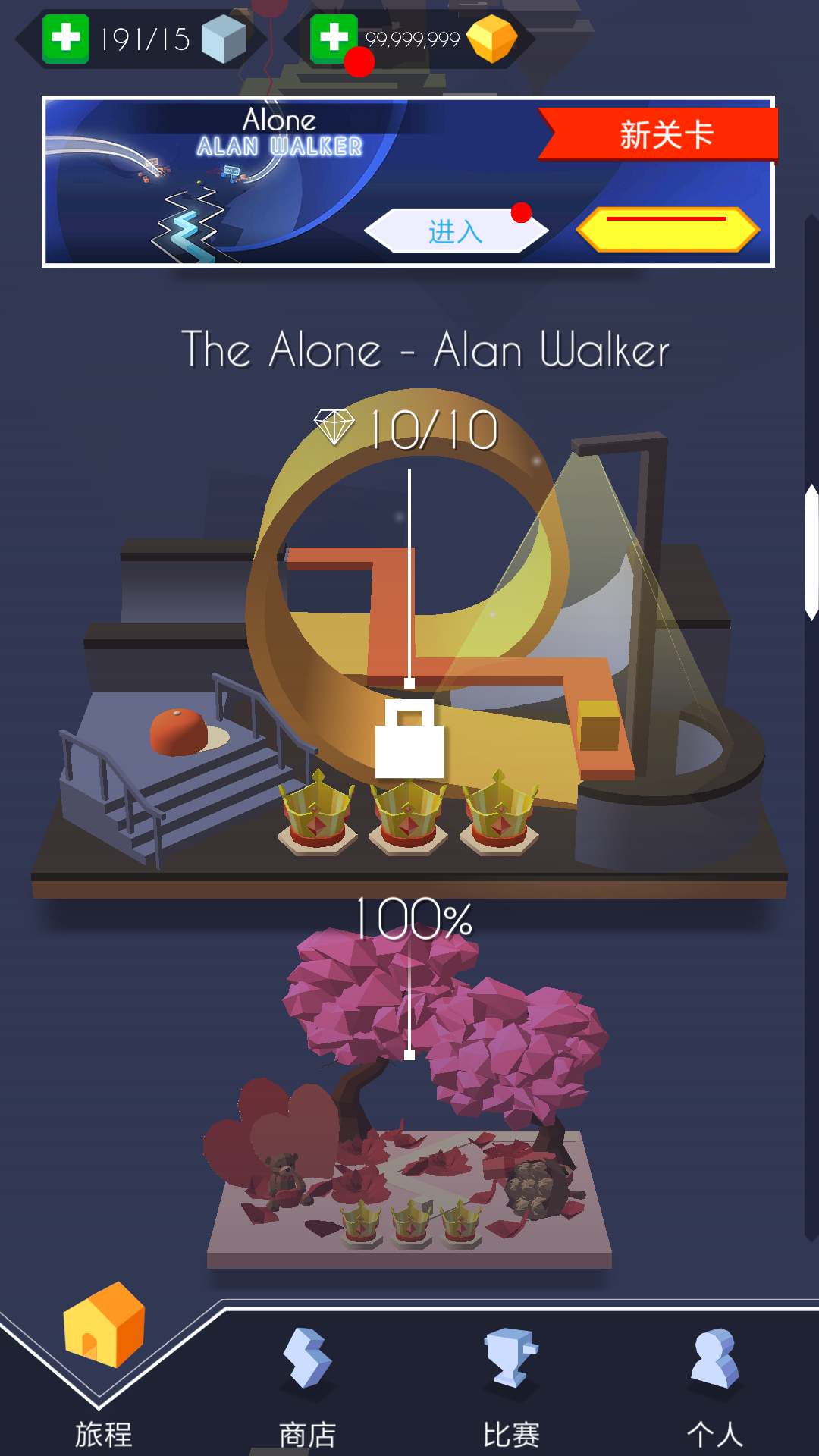Switch to the 商店 tab
Image resolution: width=819 pixels, height=1456 pixels.
click(x=307, y=1384)
